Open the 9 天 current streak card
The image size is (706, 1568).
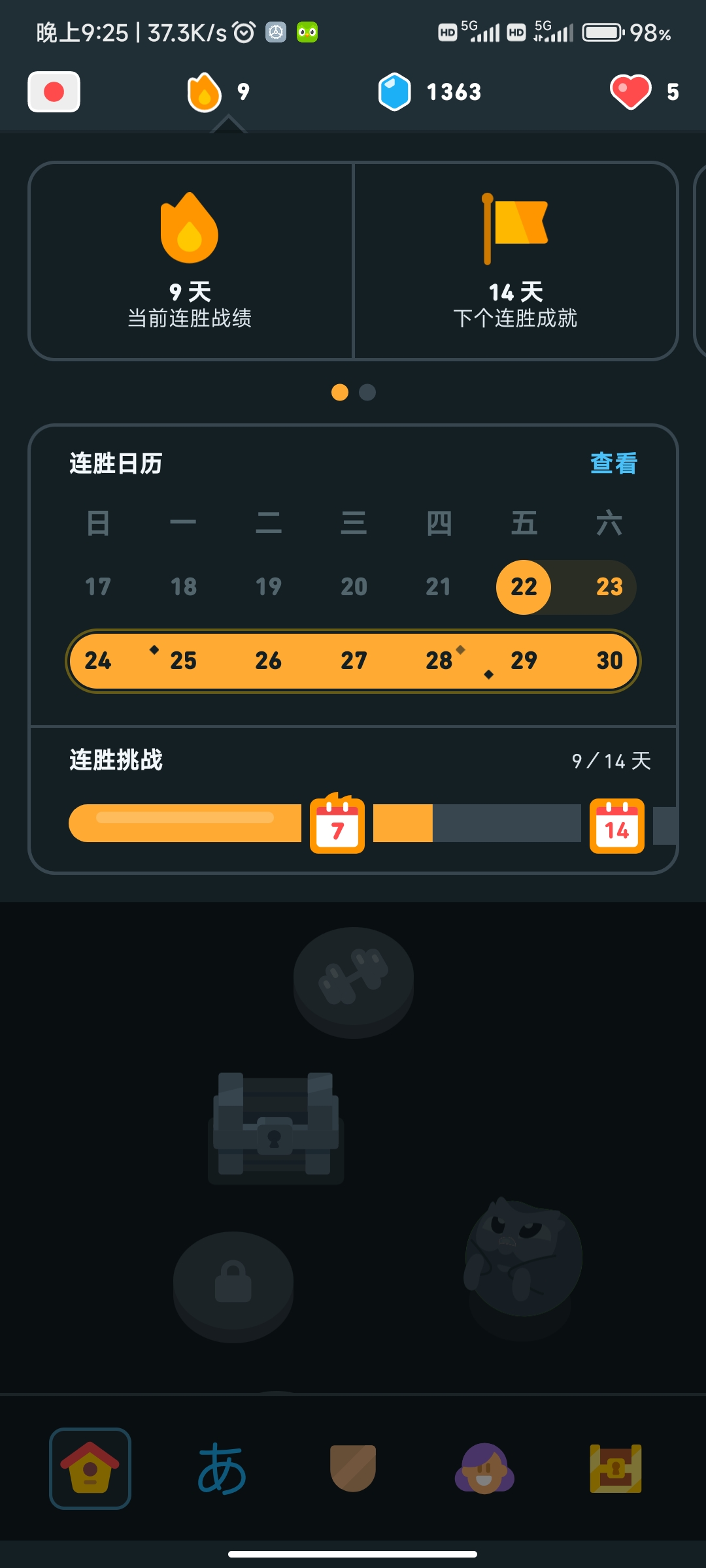[190, 261]
